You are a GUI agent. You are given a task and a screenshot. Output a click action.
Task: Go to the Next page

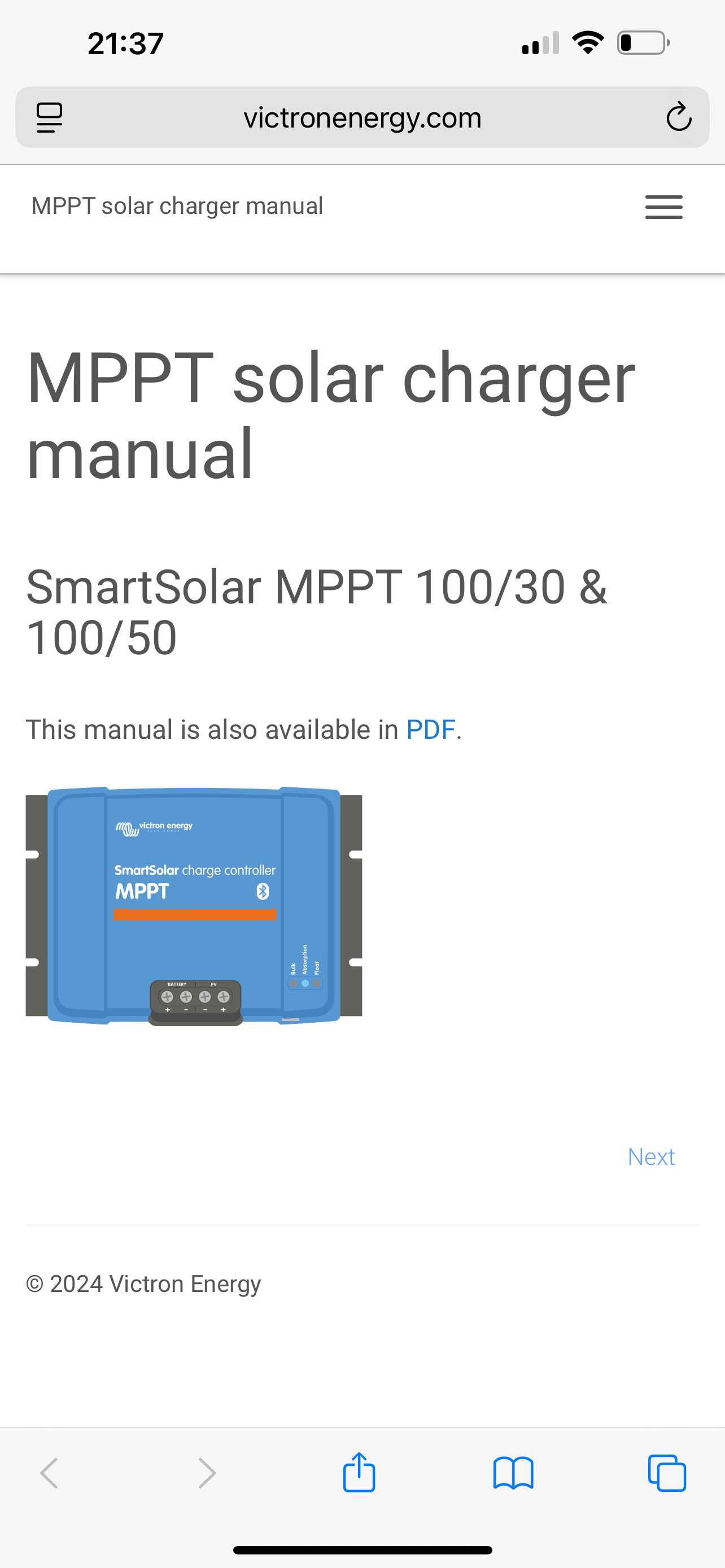(x=650, y=1157)
